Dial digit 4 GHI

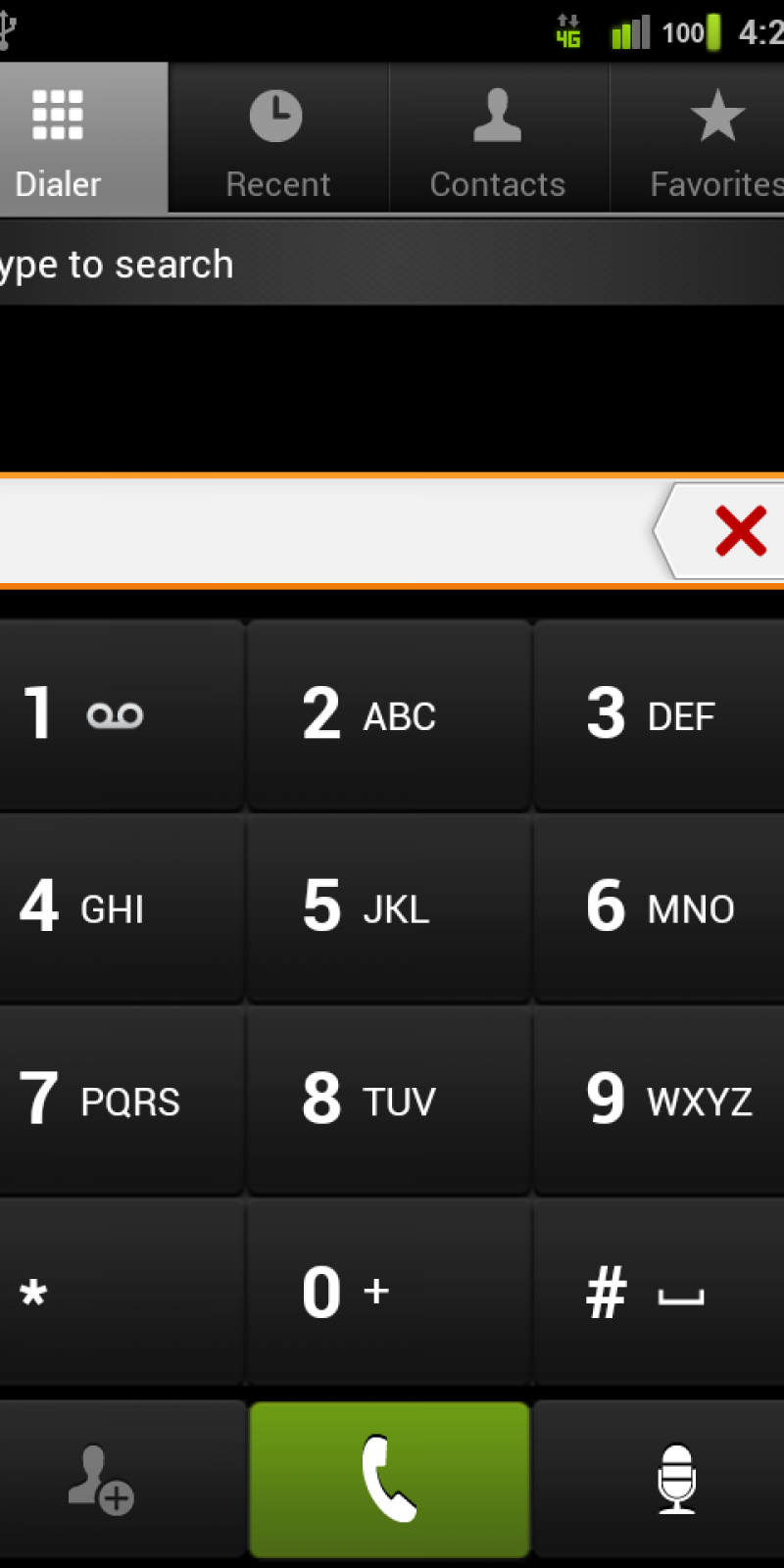(x=121, y=907)
